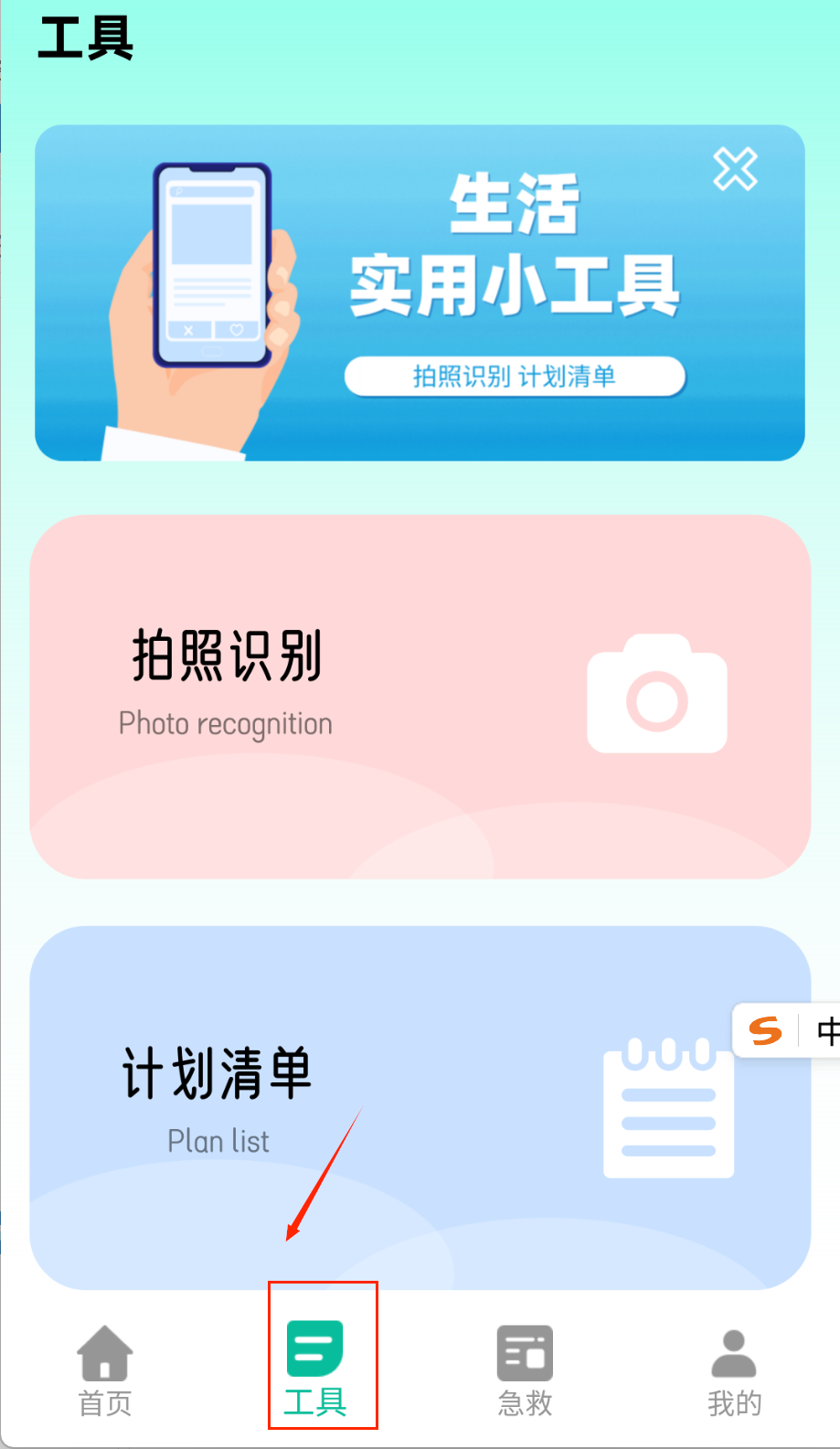This screenshot has height=1449, width=840.
Task: Open the 拍照识别 photo recognition card
Action: tap(420, 697)
